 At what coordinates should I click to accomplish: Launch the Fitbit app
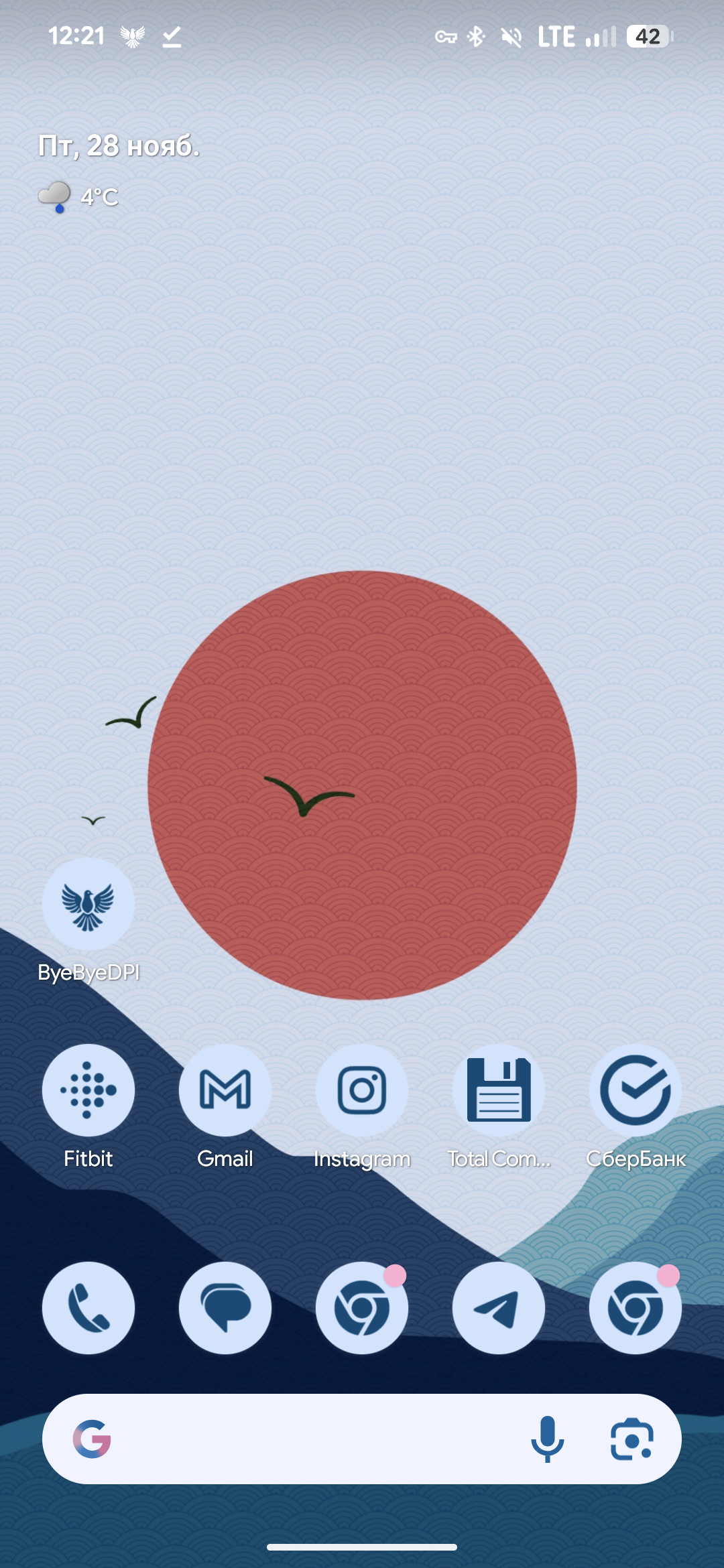[88, 1090]
